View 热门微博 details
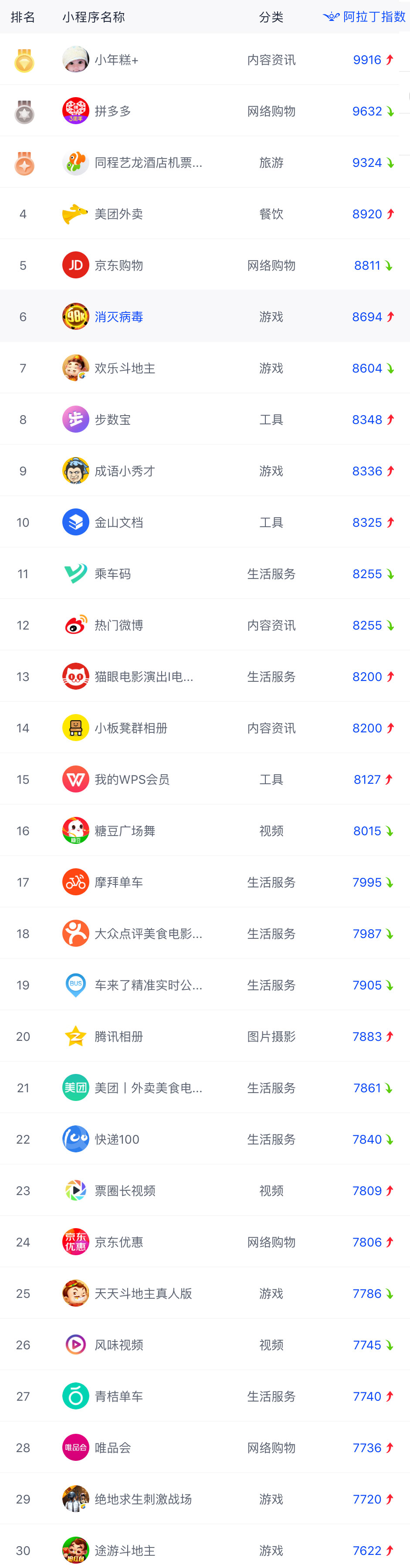410x1568 pixels. pos(119,625)
